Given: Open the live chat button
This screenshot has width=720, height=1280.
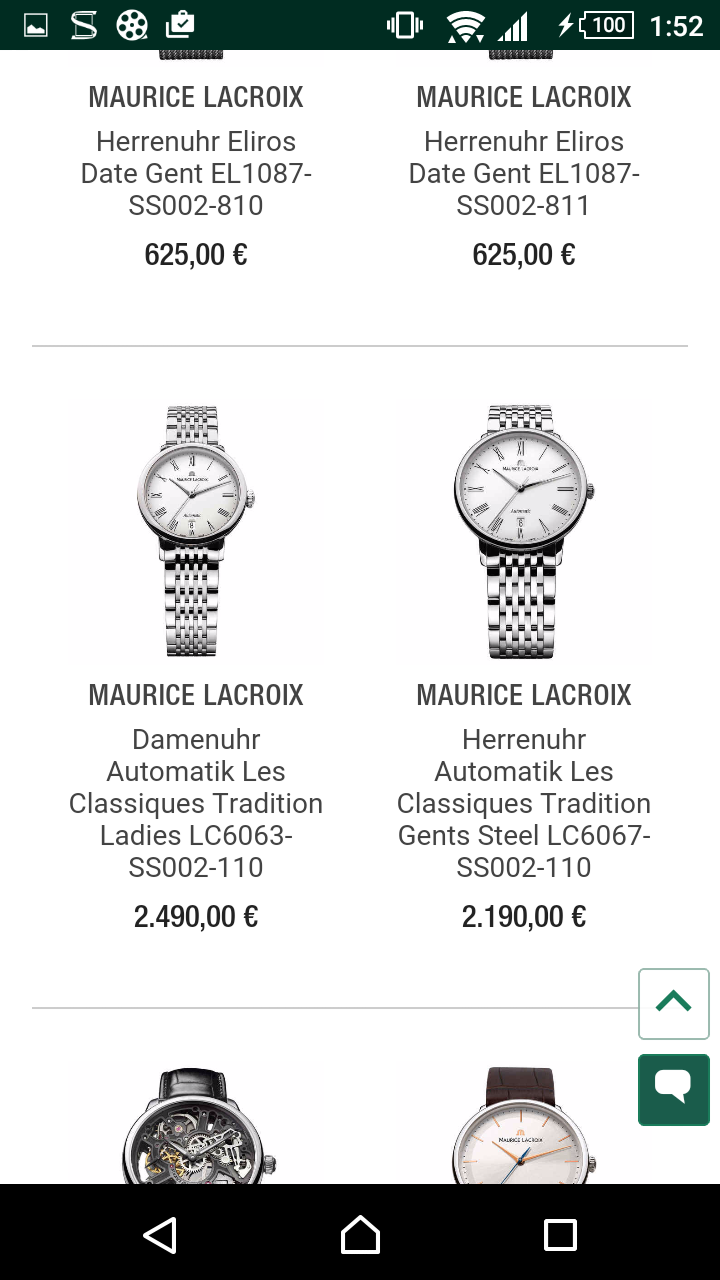Looking at the screenshot, I should click(674, 1089).
